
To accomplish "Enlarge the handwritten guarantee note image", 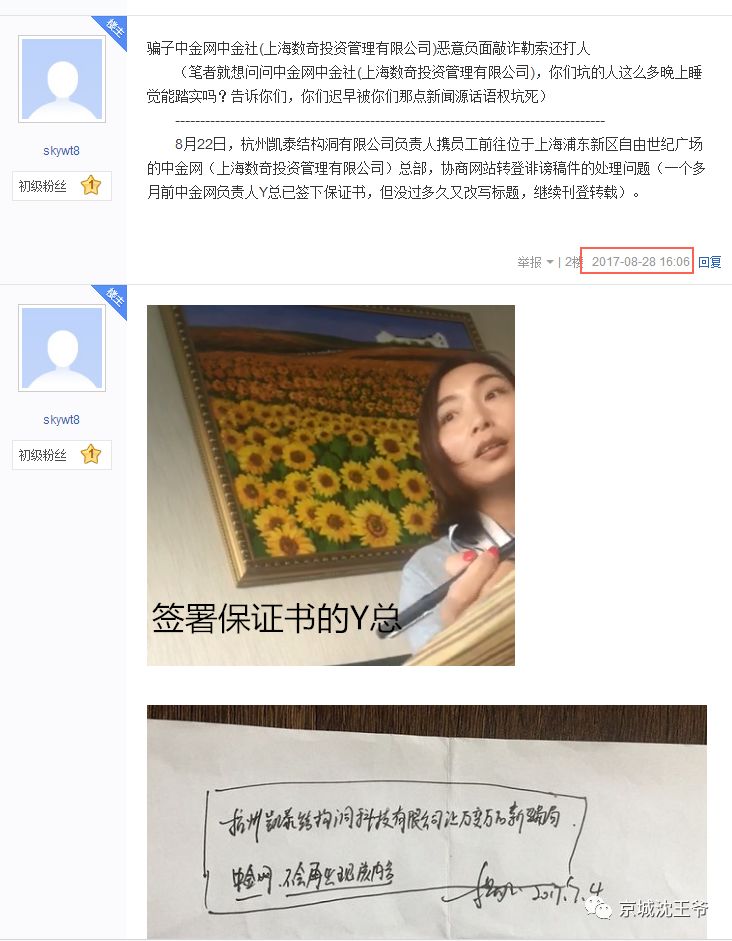I will 426,822.
